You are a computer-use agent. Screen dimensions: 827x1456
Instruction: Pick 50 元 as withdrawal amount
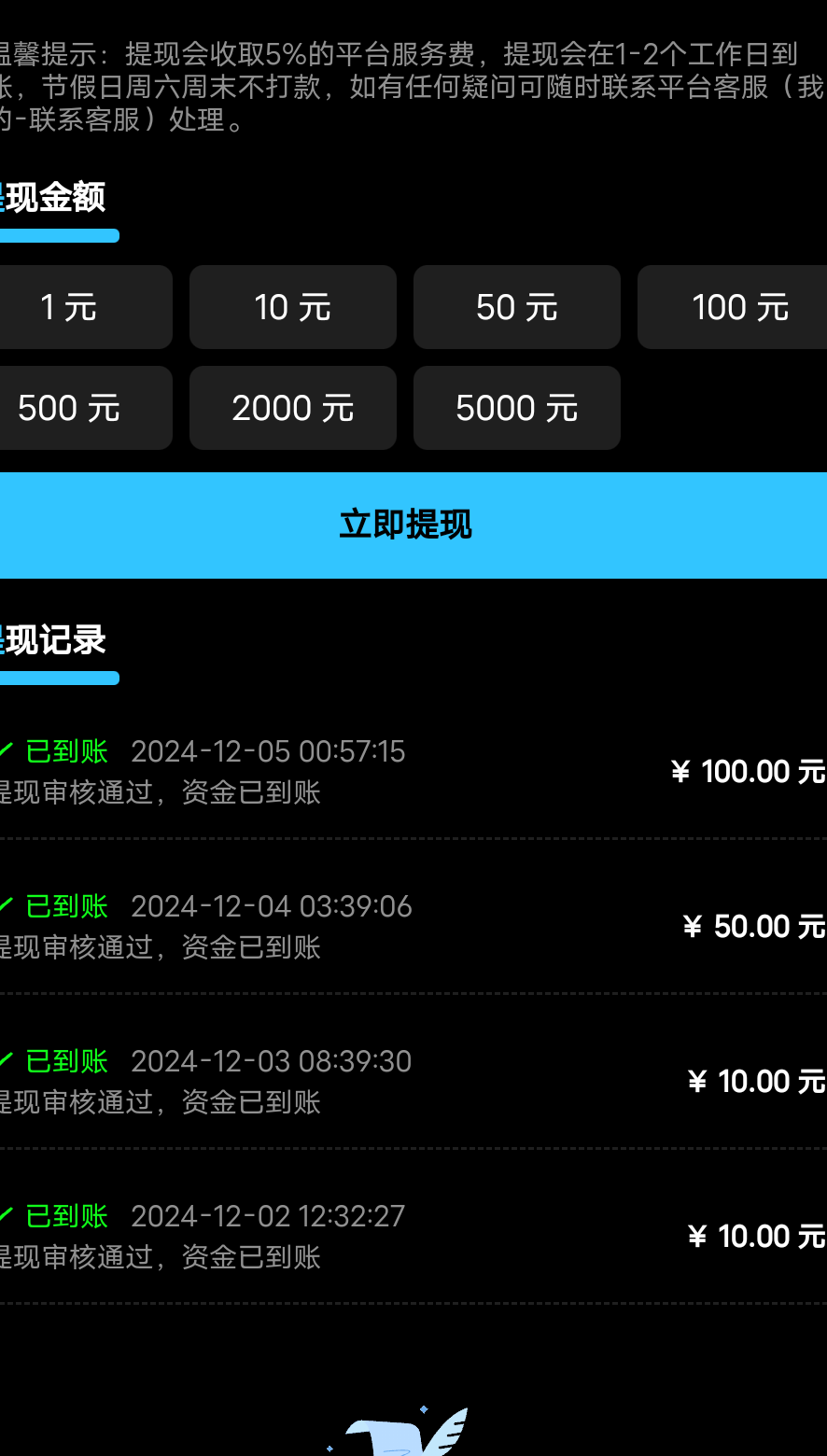pos(517,307)
